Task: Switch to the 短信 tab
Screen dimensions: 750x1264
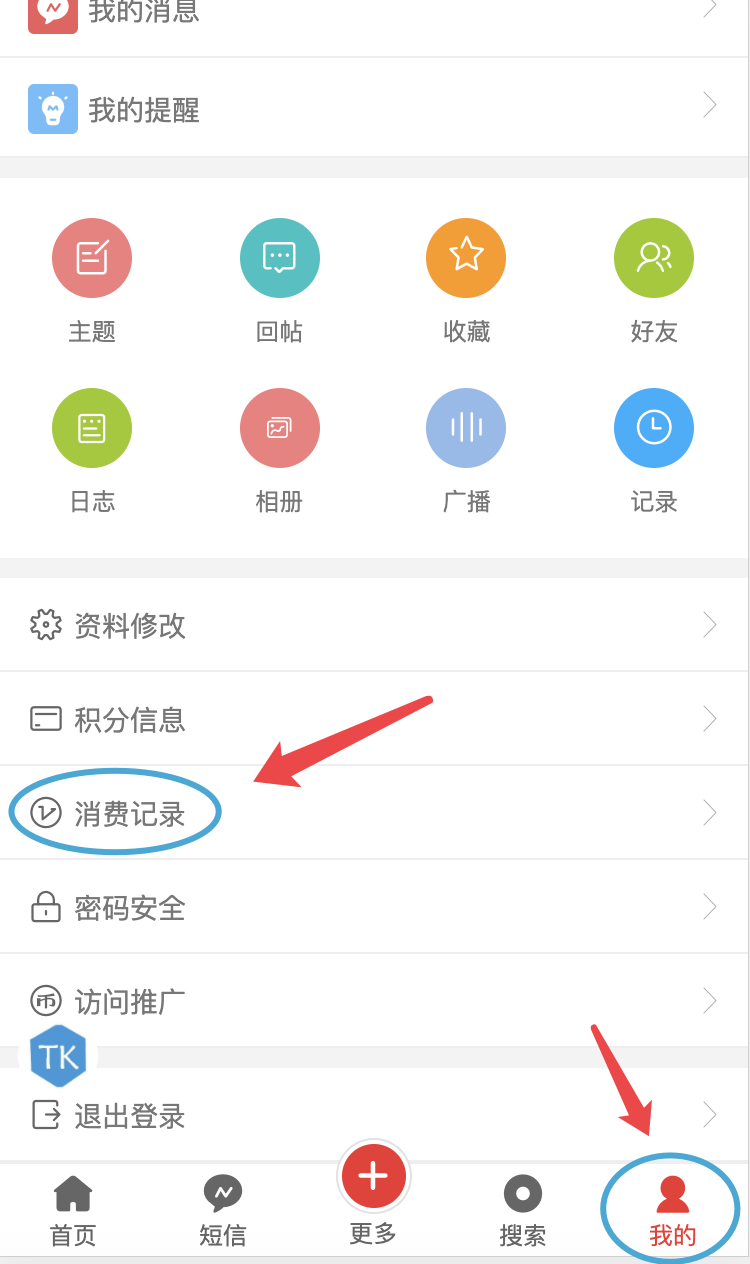Action: click(222, 1211)
